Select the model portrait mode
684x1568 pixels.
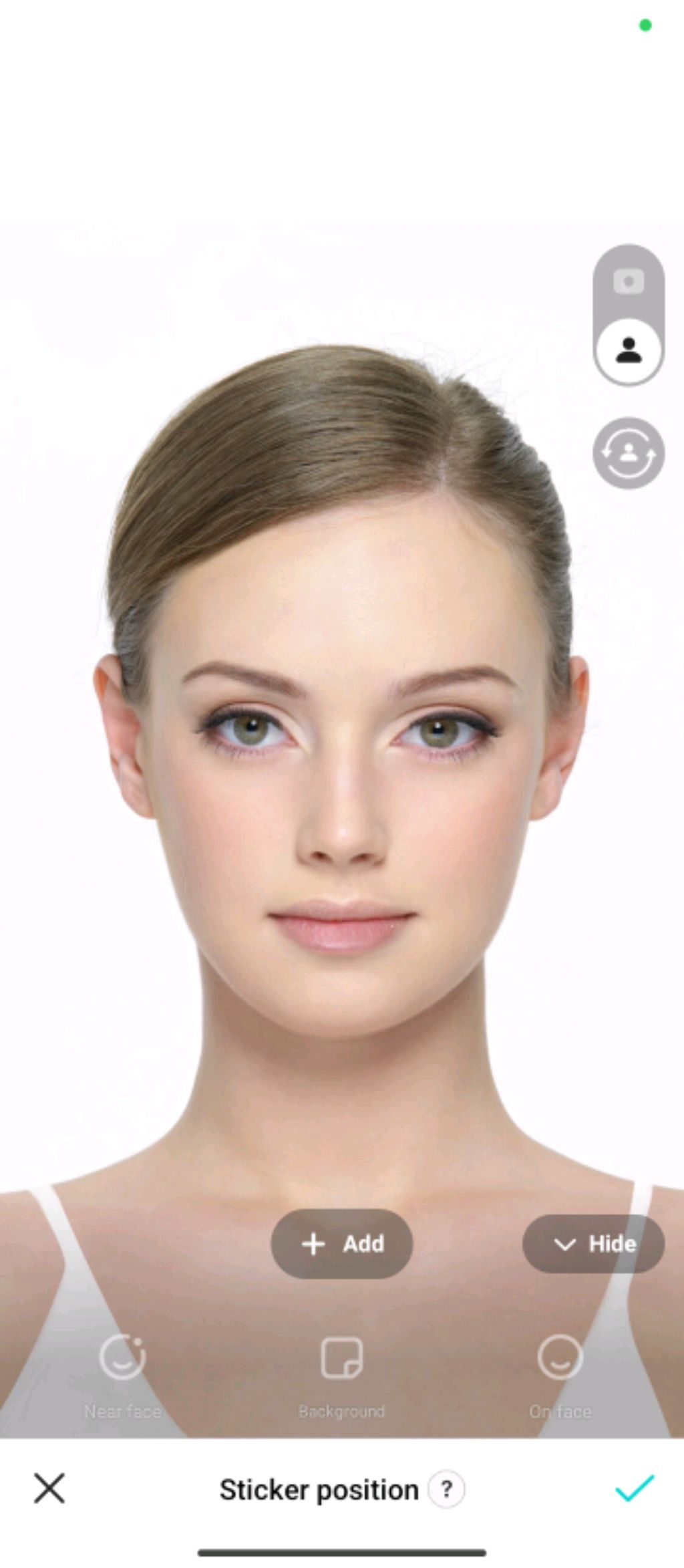pos(628,350)
